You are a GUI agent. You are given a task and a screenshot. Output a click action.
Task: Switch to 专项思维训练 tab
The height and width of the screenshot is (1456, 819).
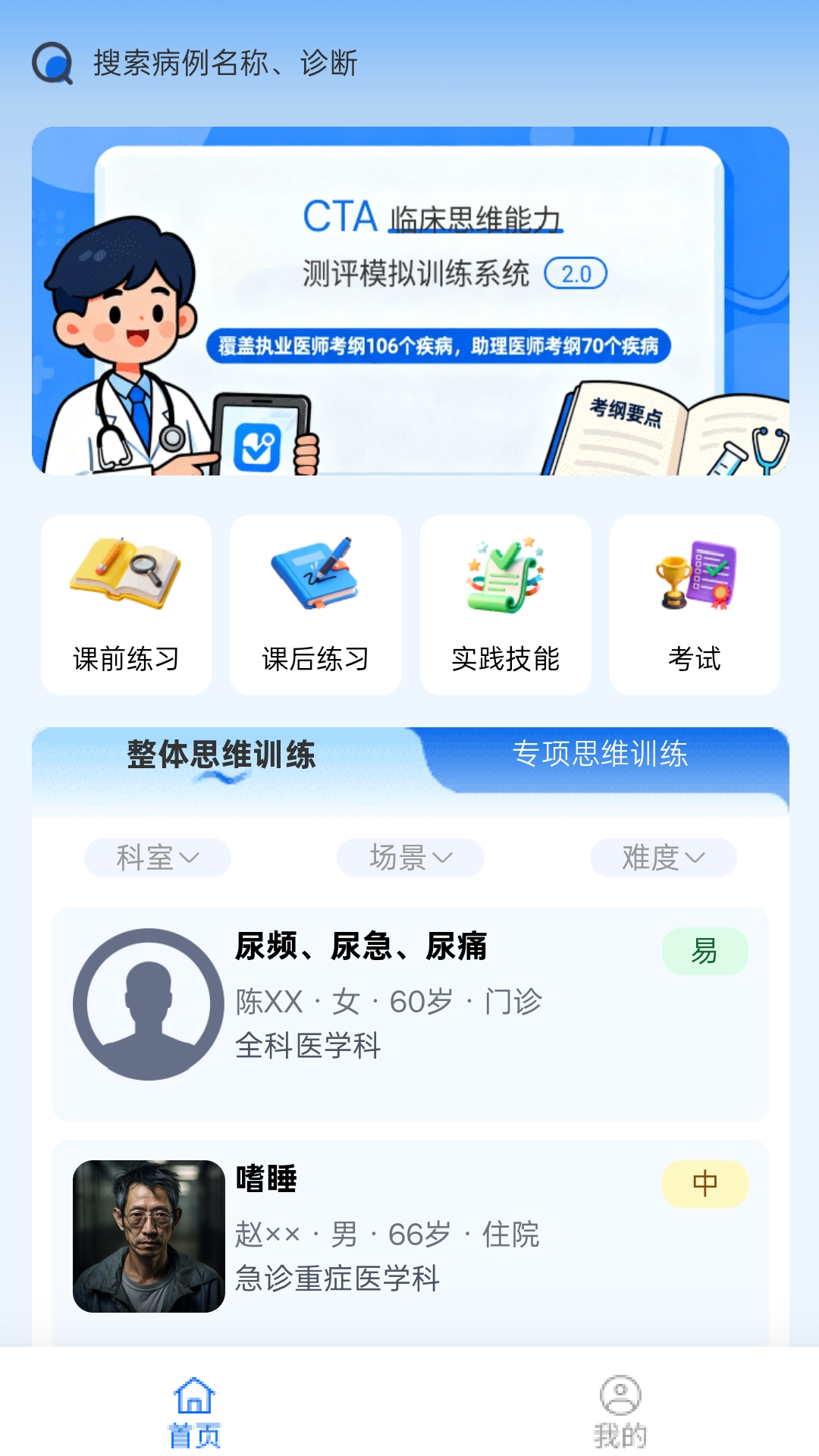point(601,756)
